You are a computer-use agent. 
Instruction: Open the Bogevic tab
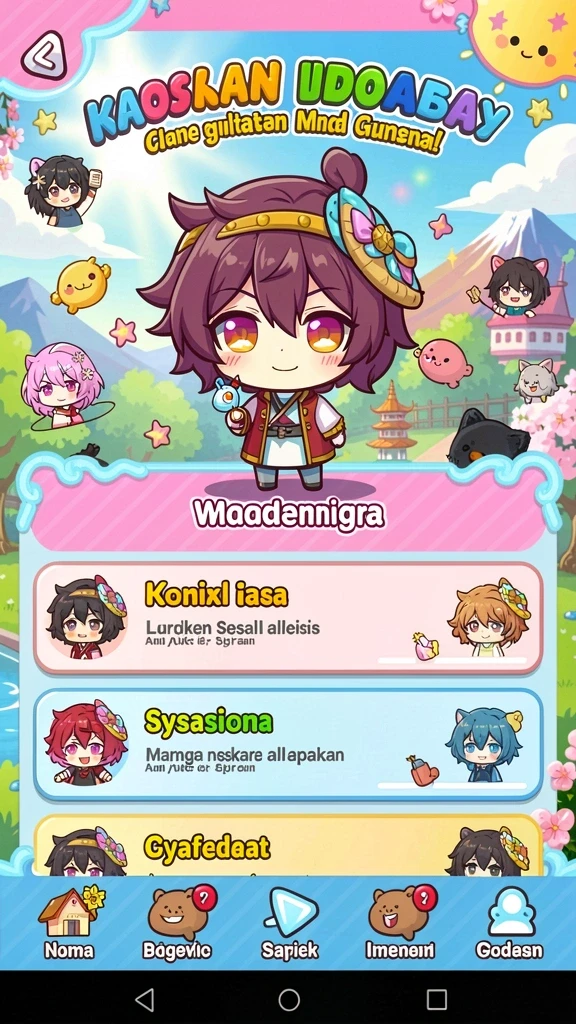coord(177,923)
